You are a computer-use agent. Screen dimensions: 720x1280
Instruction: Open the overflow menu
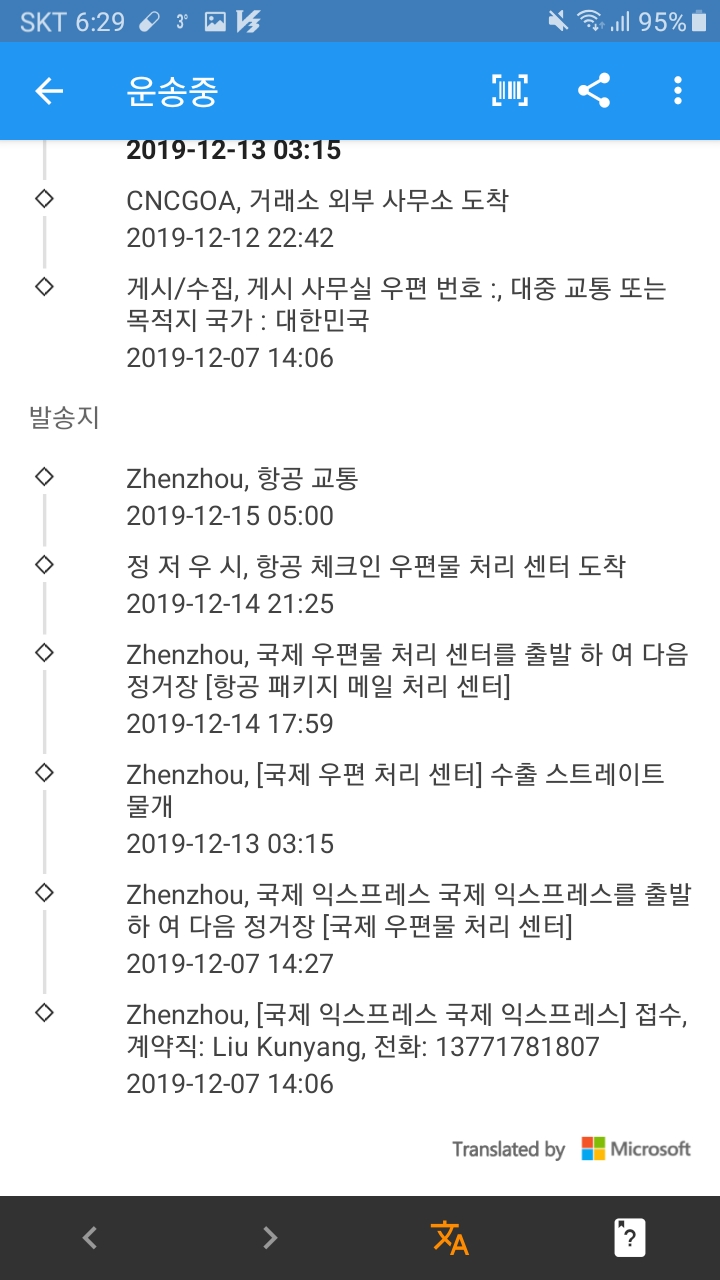pos(678,92)
